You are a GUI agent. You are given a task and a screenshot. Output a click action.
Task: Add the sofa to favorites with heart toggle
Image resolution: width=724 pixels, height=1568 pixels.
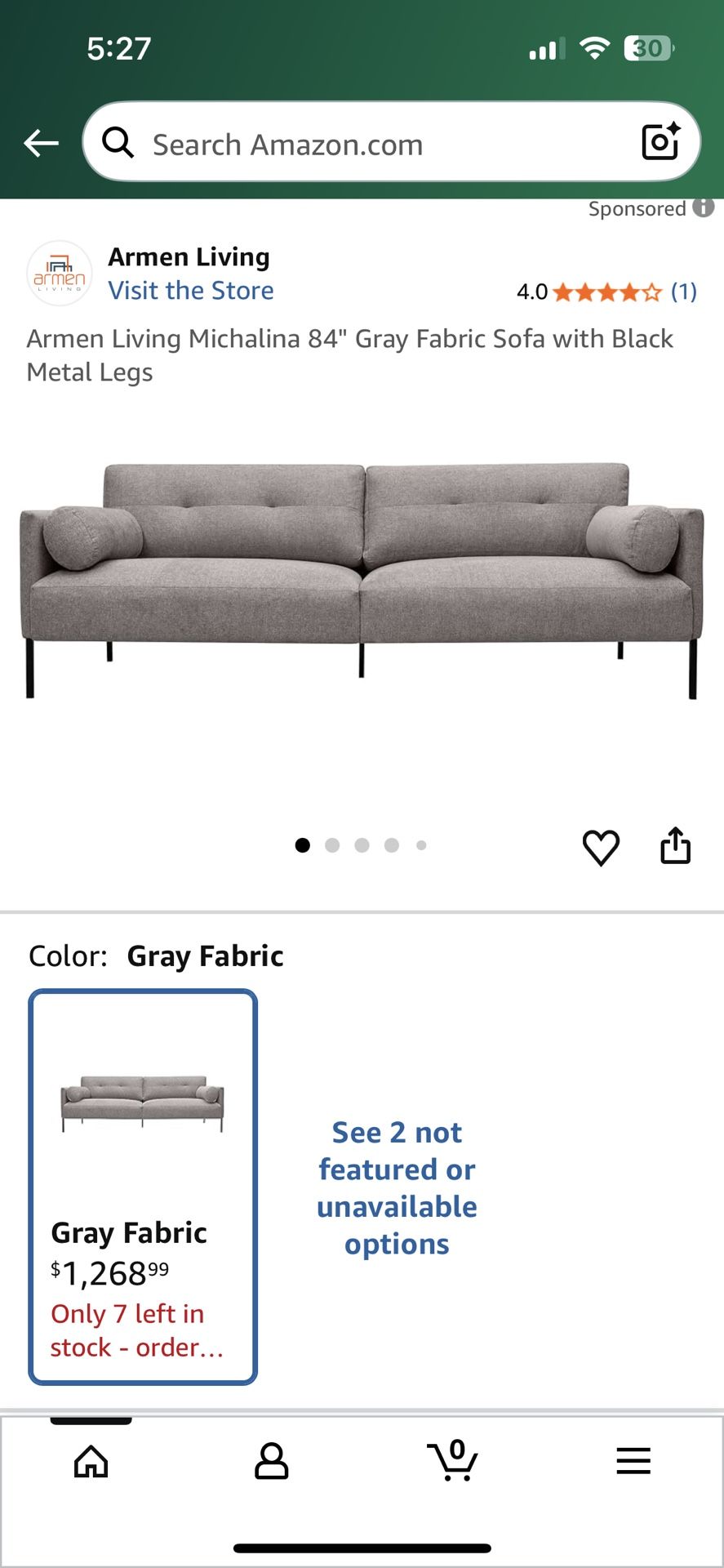pos(600,846)
